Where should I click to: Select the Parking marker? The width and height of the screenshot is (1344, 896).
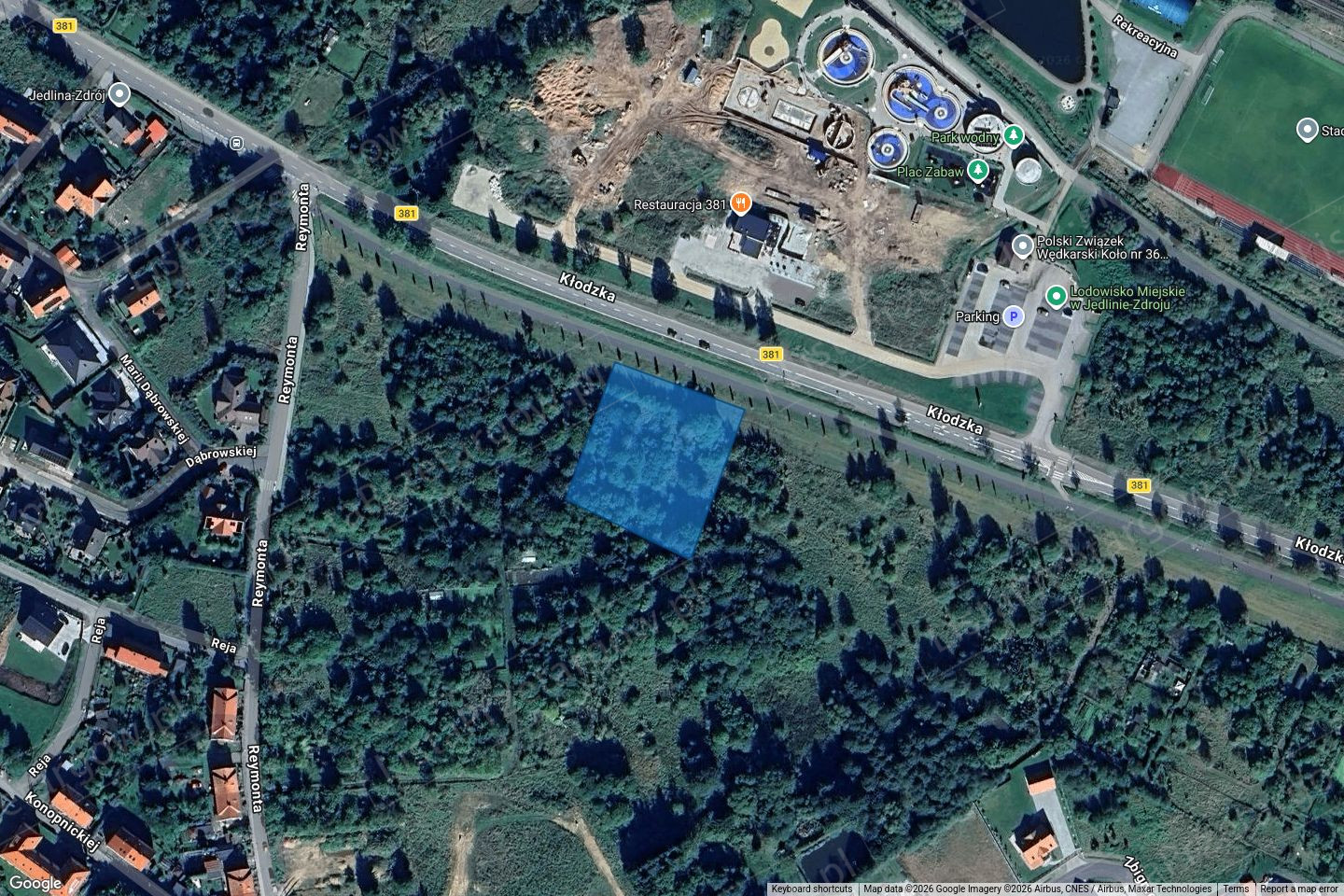[x=1014, y=316]
